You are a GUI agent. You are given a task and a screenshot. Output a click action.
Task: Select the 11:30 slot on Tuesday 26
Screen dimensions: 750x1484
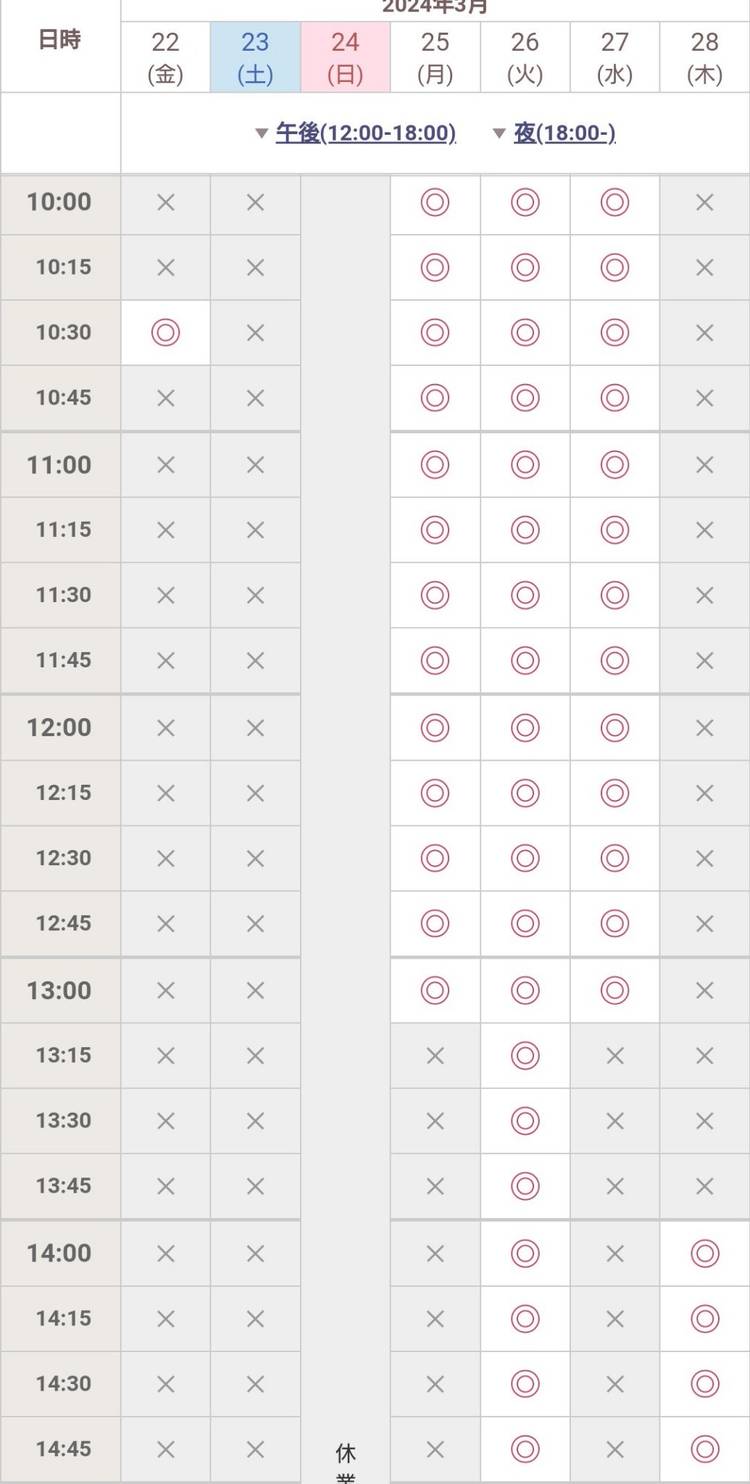click(525, 595)
